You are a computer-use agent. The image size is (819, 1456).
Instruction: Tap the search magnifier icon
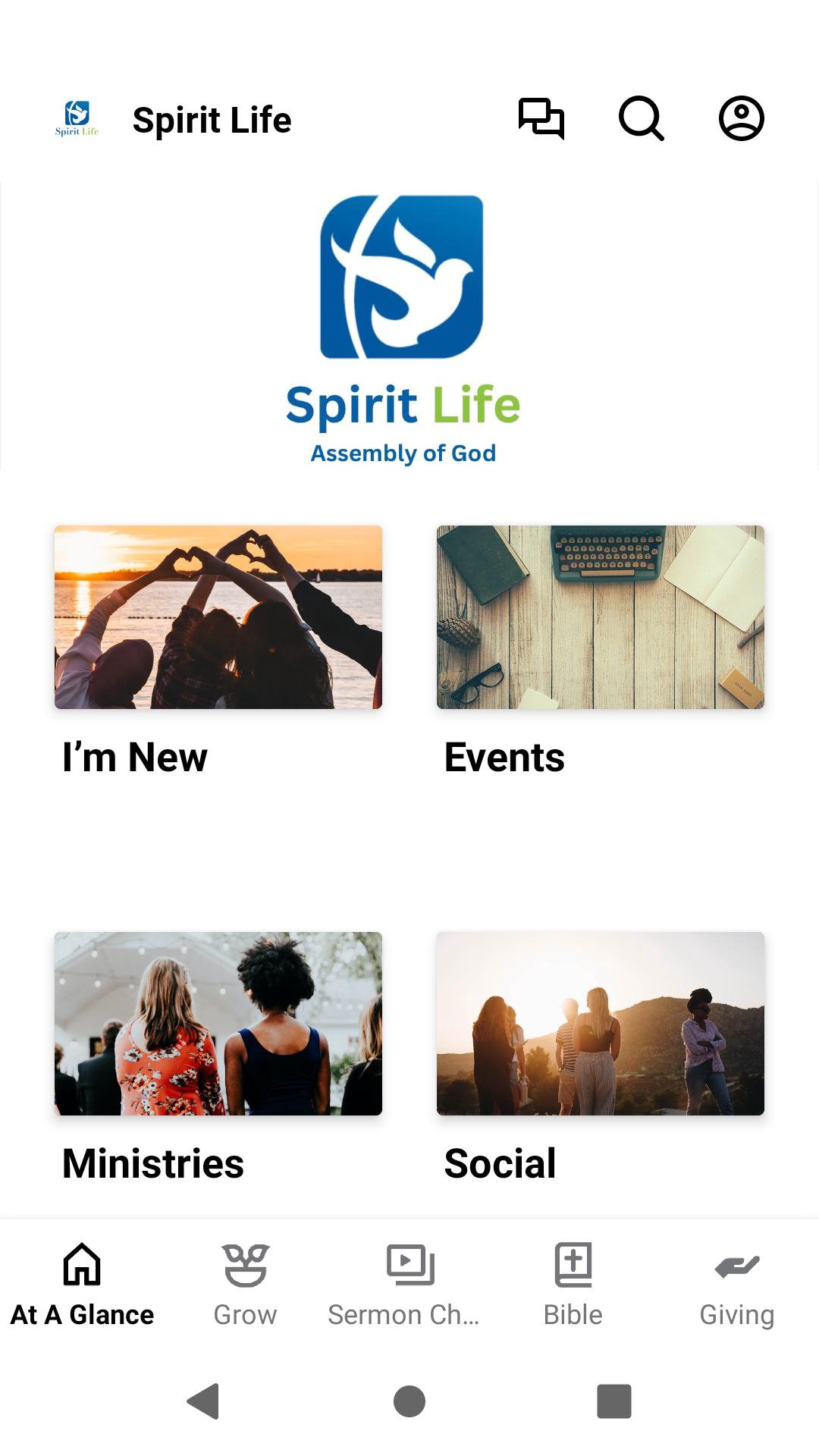(x=642, y=119)
